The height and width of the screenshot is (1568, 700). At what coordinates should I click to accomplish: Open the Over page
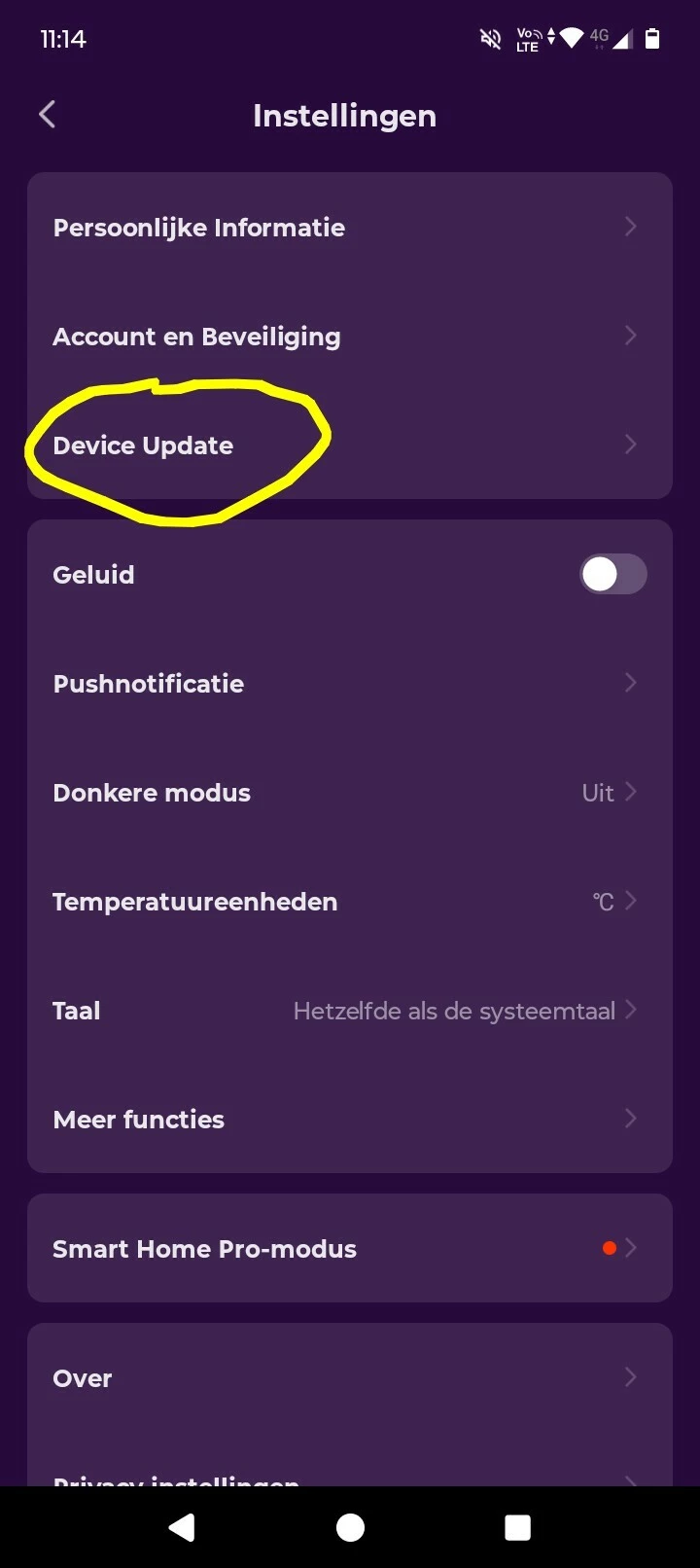pos(350,1377)
